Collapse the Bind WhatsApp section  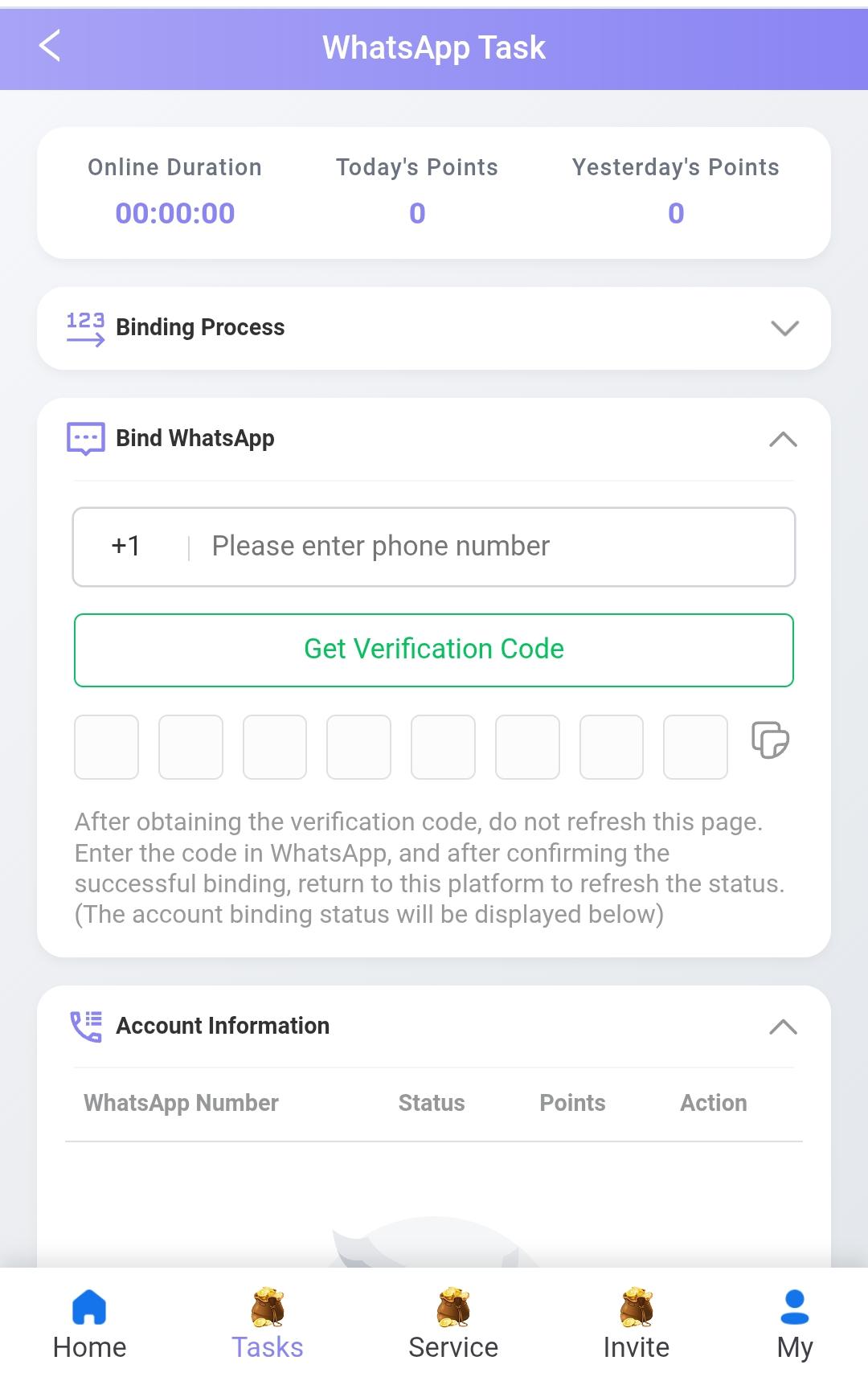(784, 438)
